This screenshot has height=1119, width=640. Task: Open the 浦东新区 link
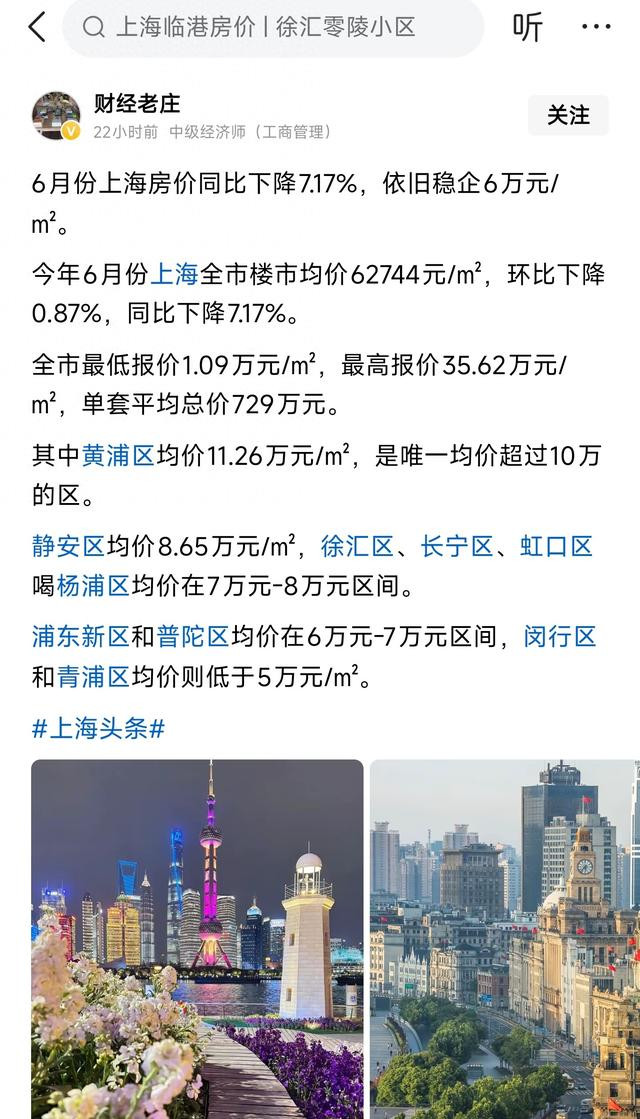81,637
